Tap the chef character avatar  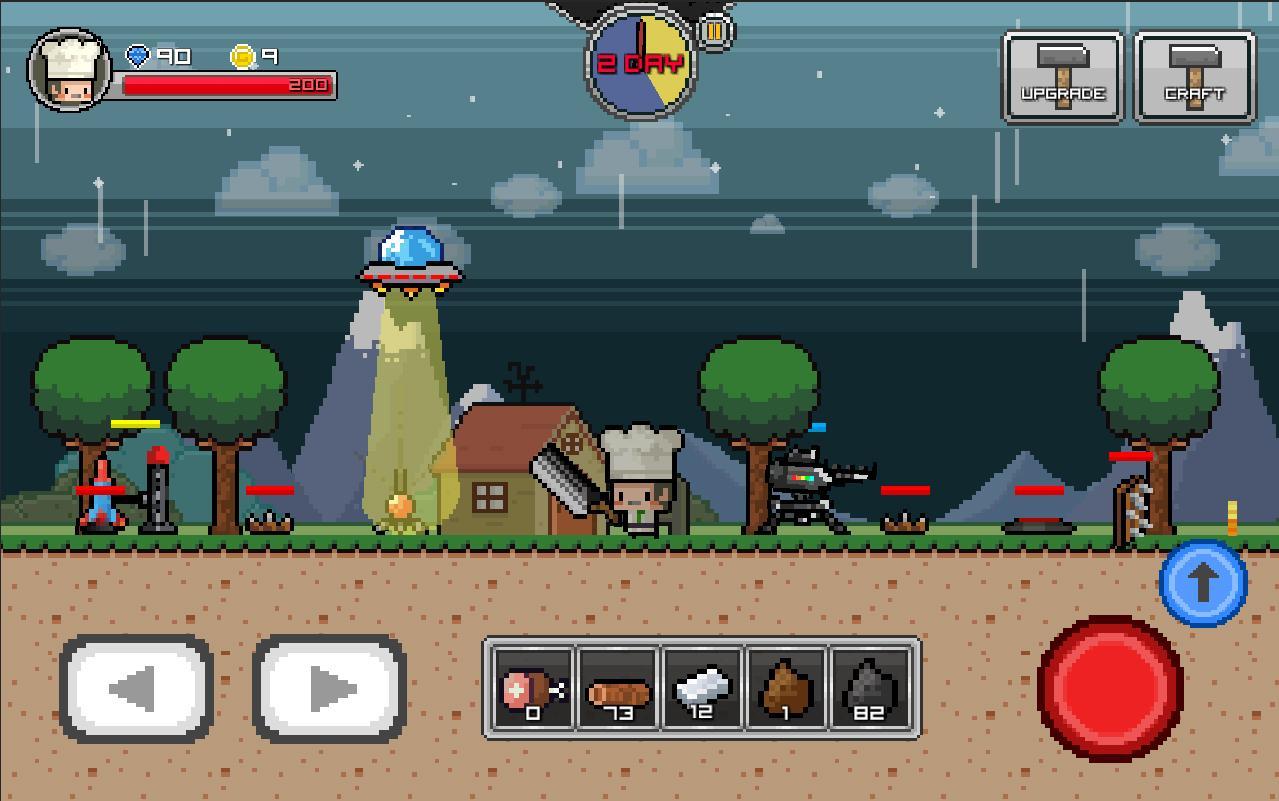coord(70,69)
